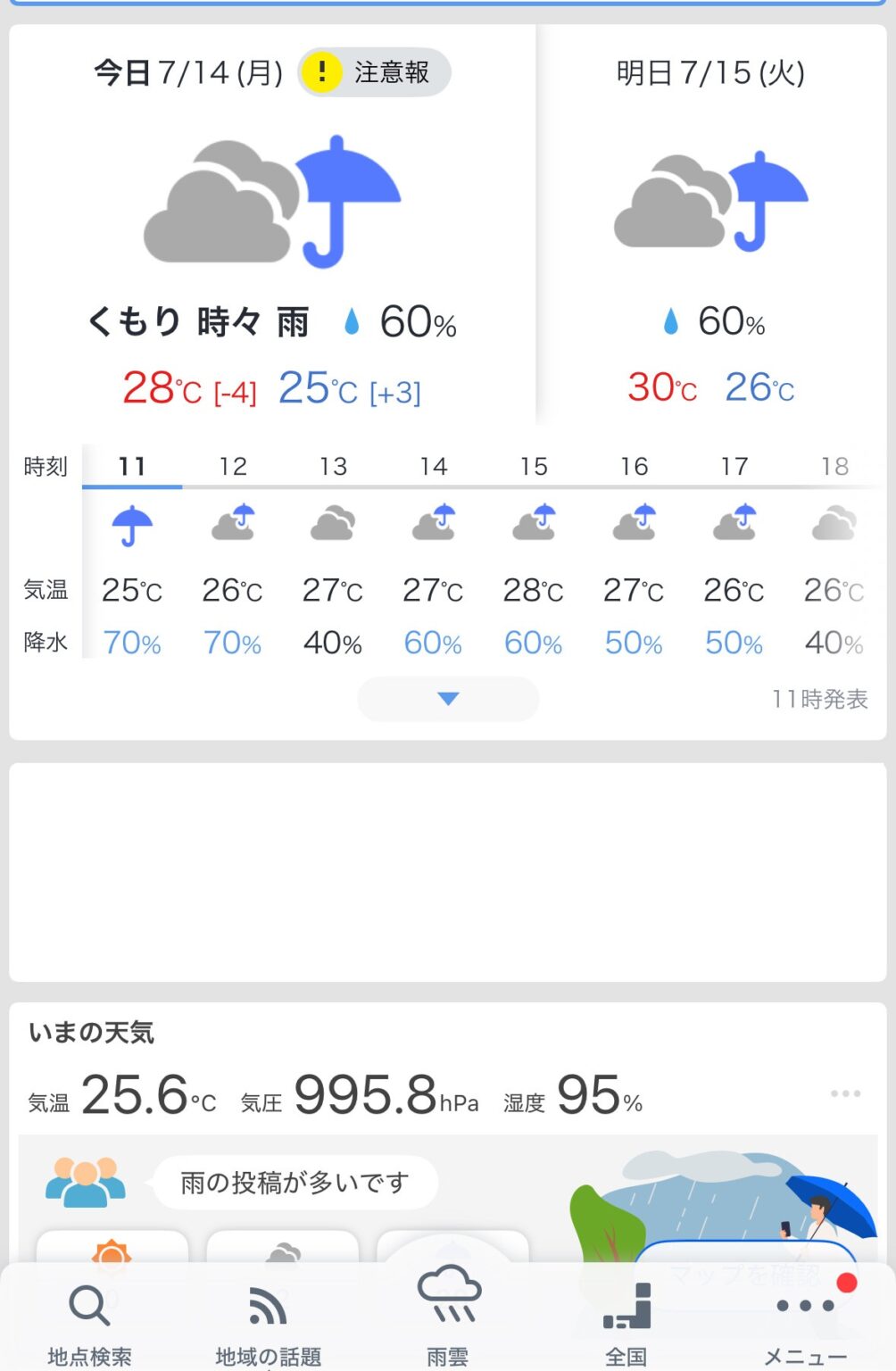Click the crowd icon beside the rain message

pos(85,1181)
